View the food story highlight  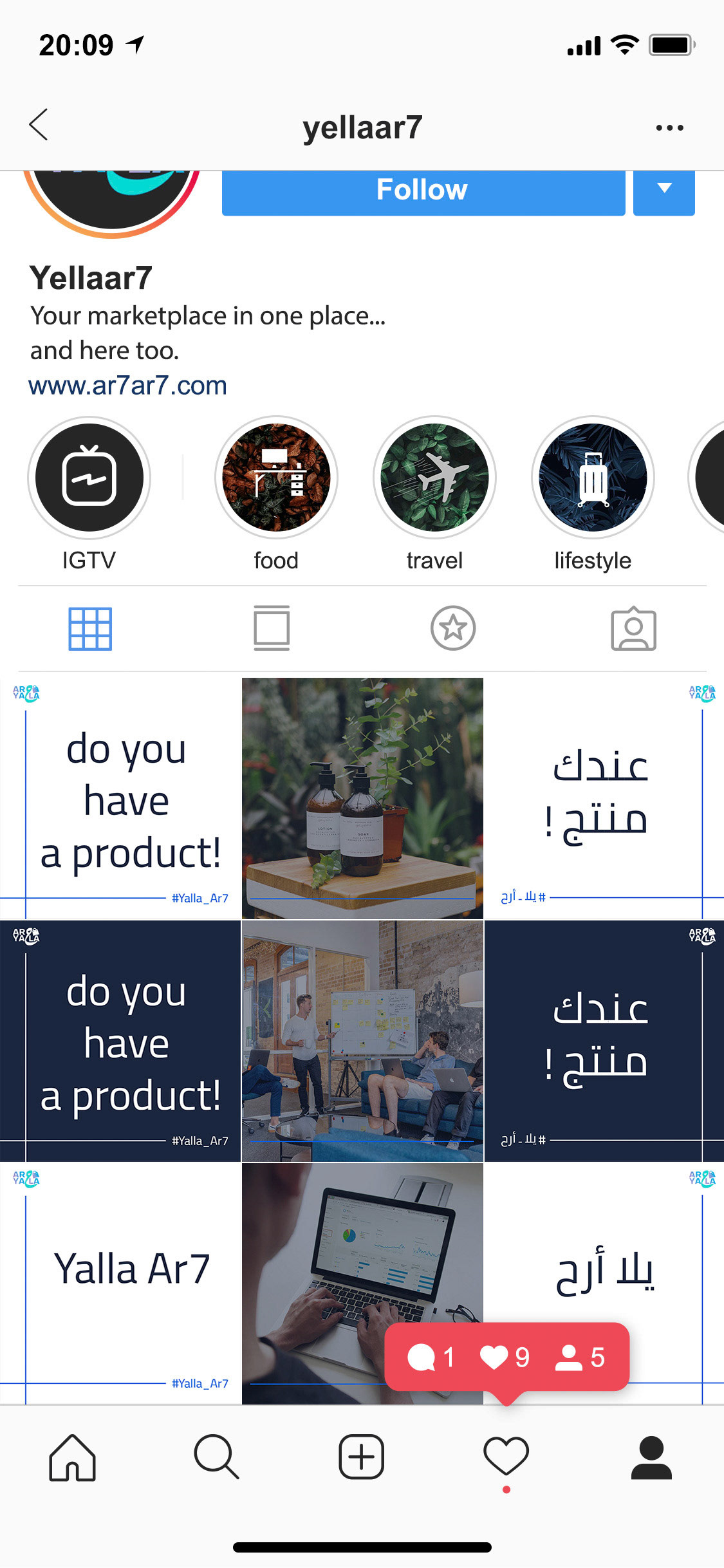click(x=276, y=478)
